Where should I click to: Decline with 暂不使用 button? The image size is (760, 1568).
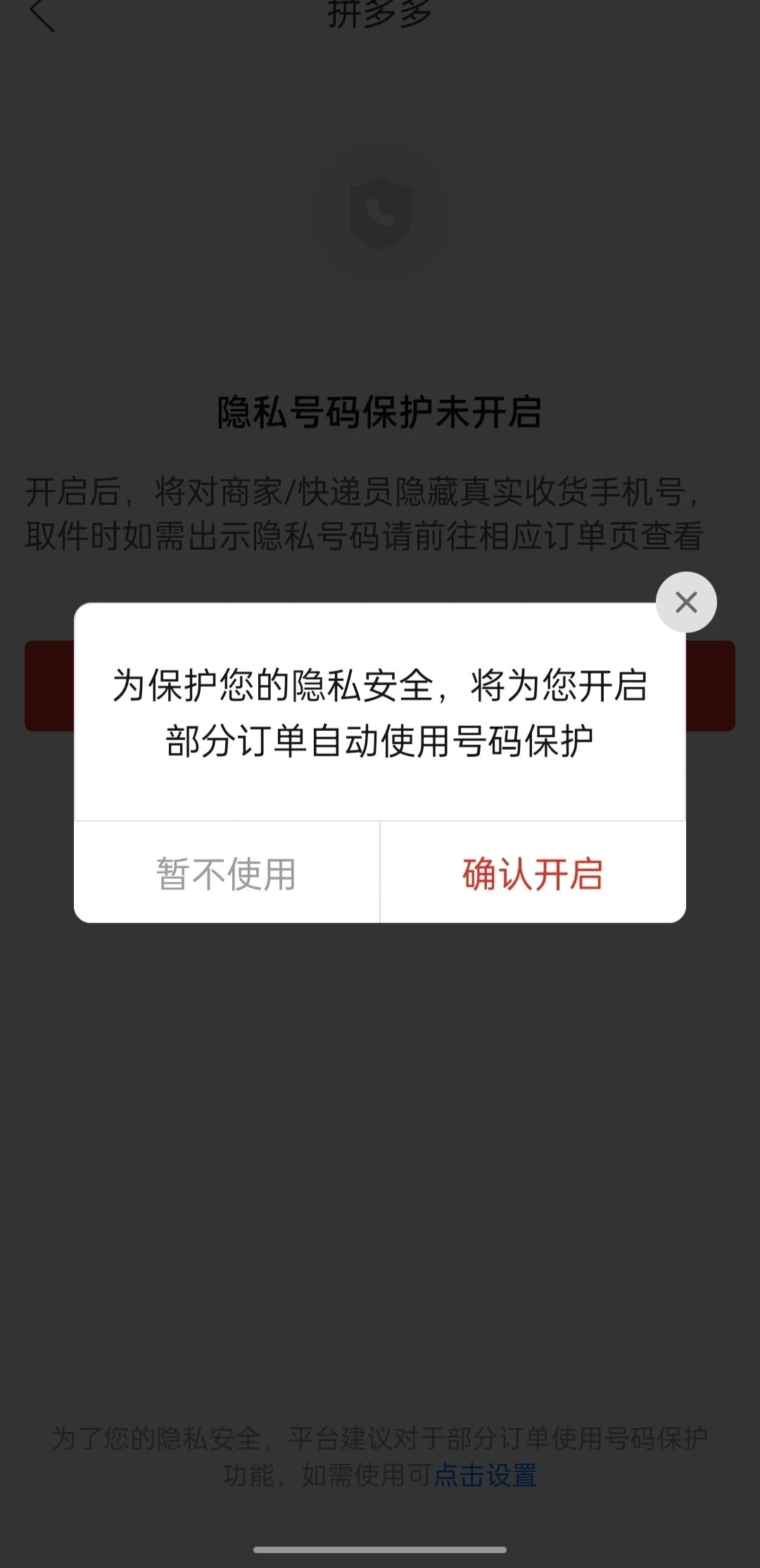pos(227,874)
